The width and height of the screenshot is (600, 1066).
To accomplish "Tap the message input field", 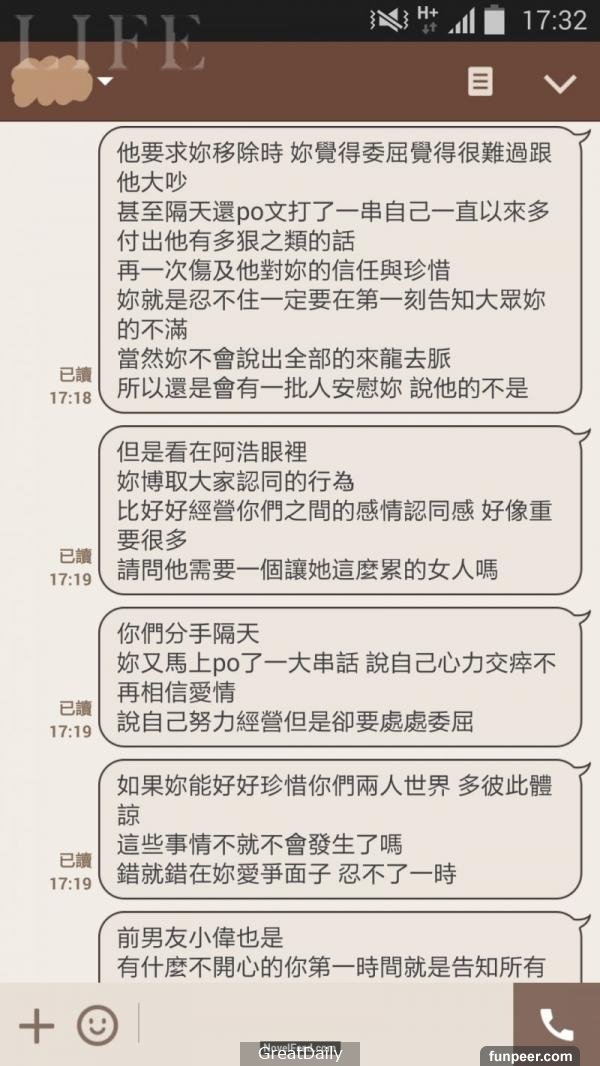I will pos(320,1024).
